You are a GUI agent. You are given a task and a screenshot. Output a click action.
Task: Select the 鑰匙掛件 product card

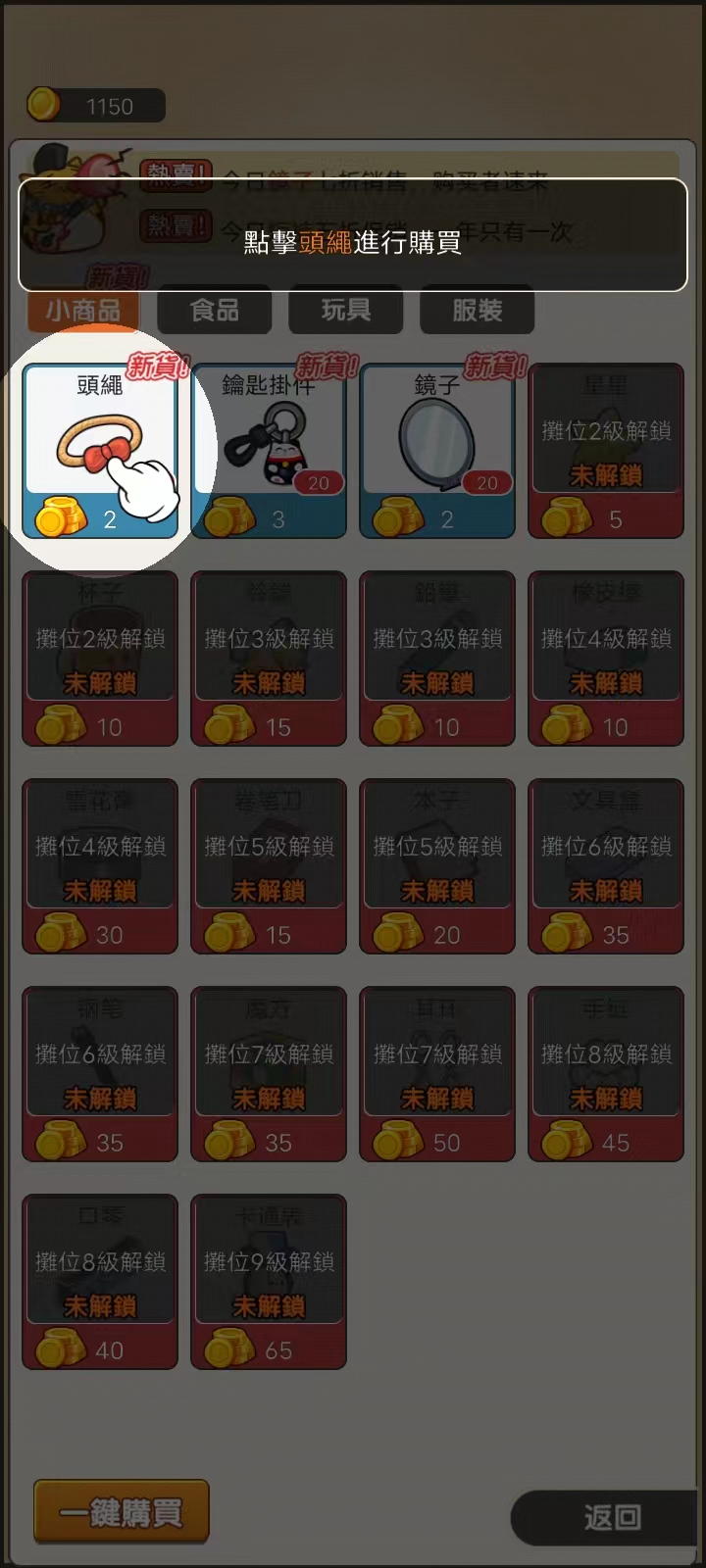pos(269,451)
